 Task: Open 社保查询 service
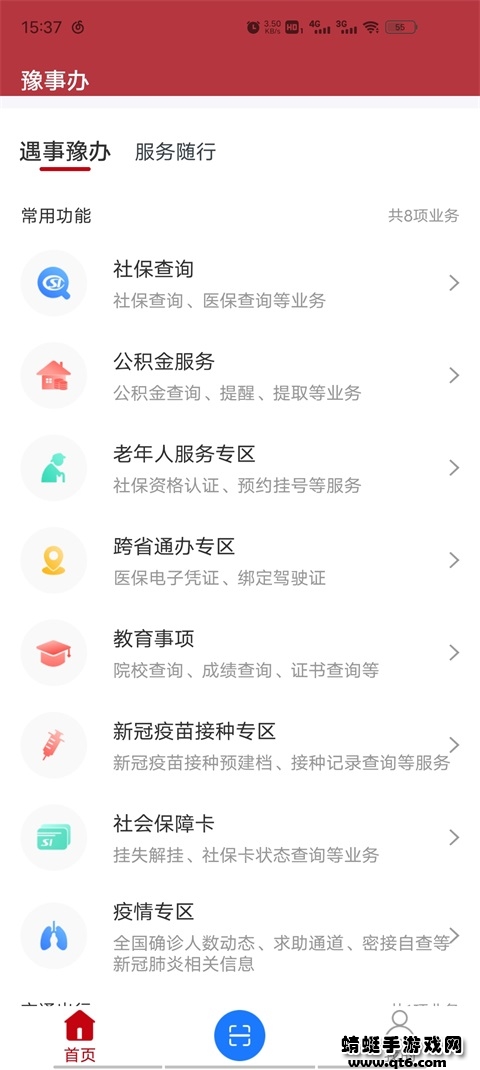240,283
